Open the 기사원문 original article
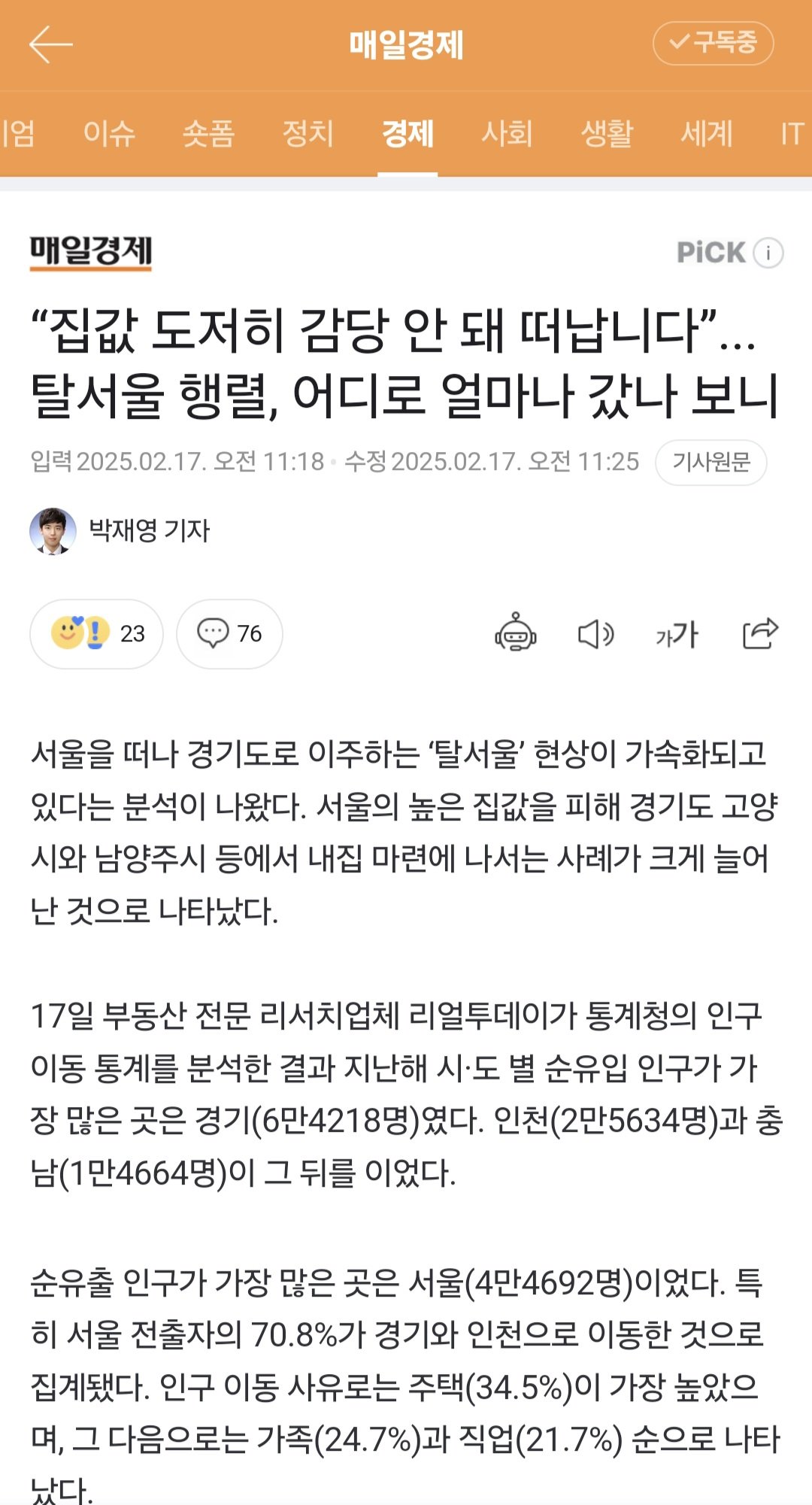 point(710,462)
